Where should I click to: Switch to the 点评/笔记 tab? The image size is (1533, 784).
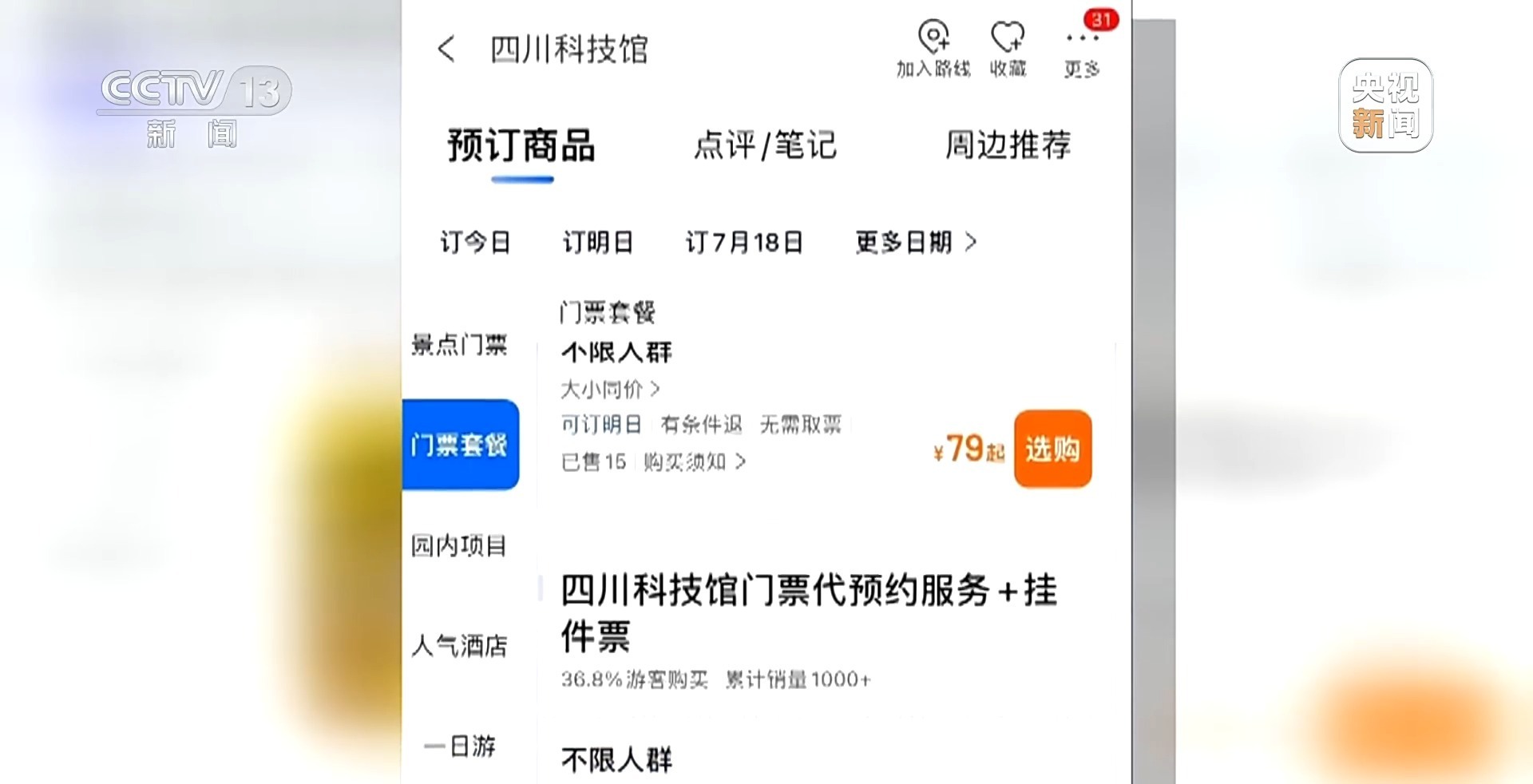[x=765, y=145]
